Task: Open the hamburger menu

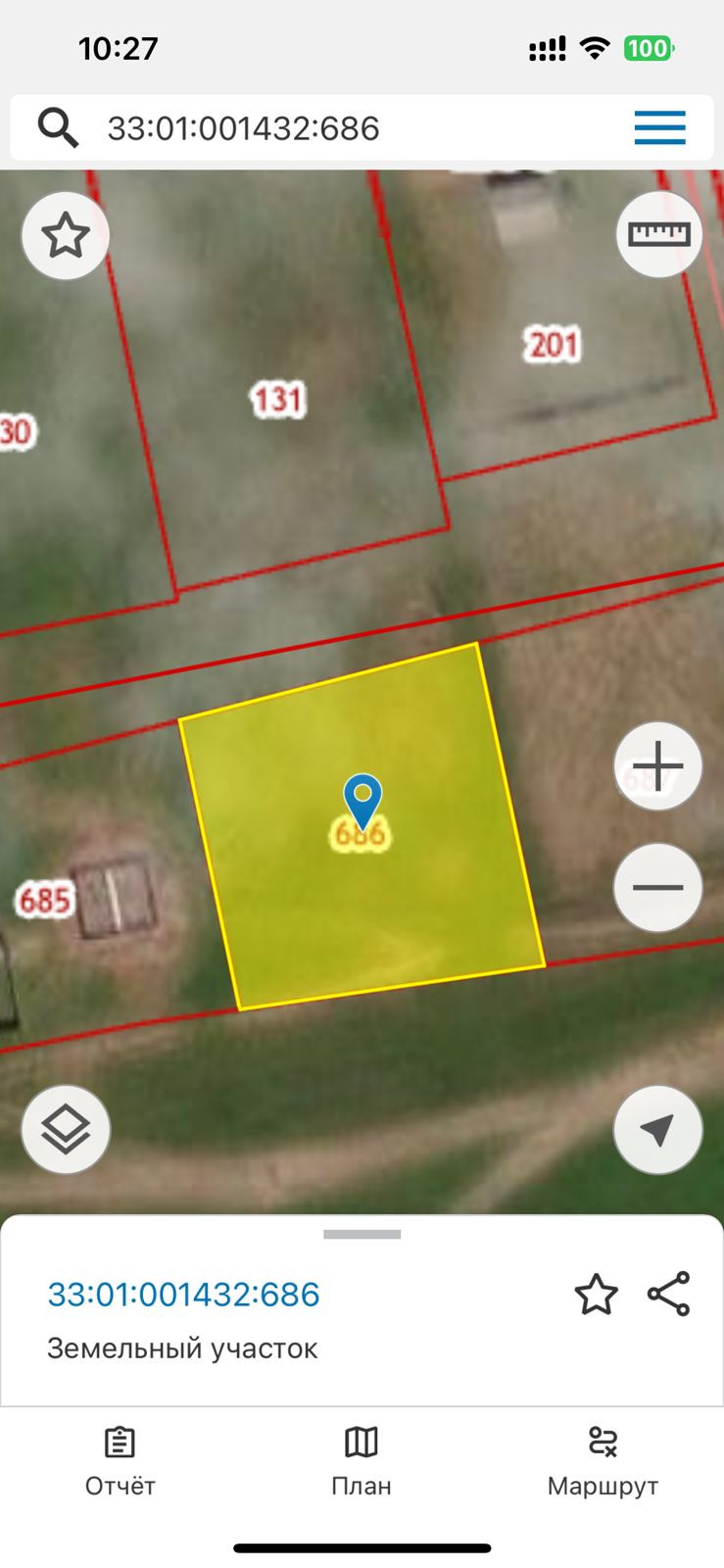Action: point(659,128)
